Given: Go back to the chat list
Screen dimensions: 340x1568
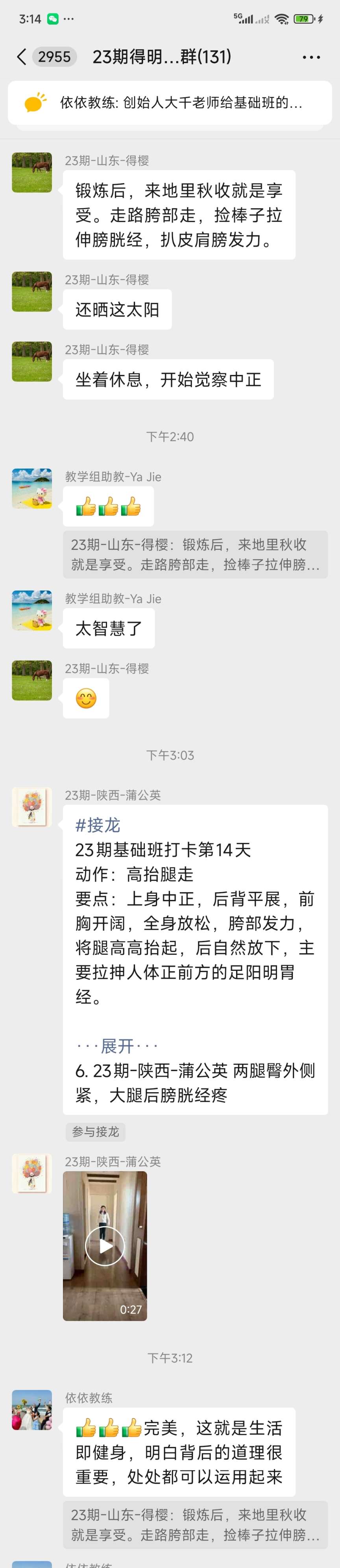Looking at the screenshot, I should point(22,57).
